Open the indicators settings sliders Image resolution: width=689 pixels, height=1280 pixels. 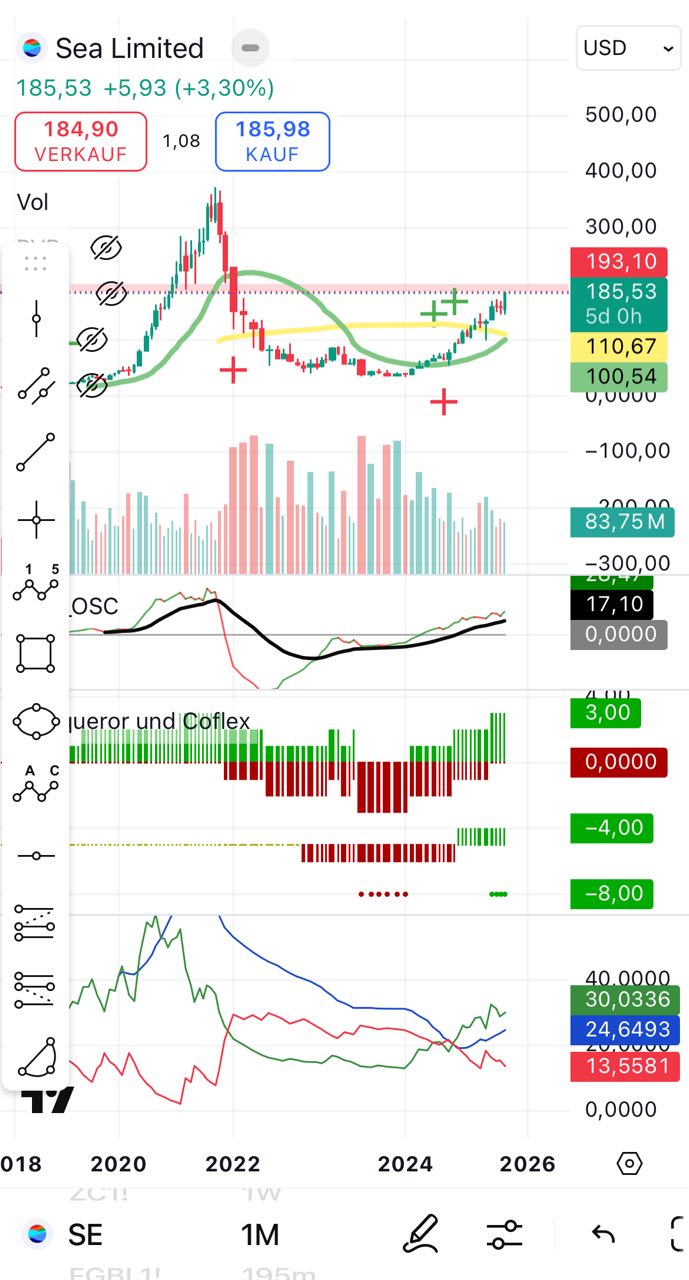tap(504, 1234)
